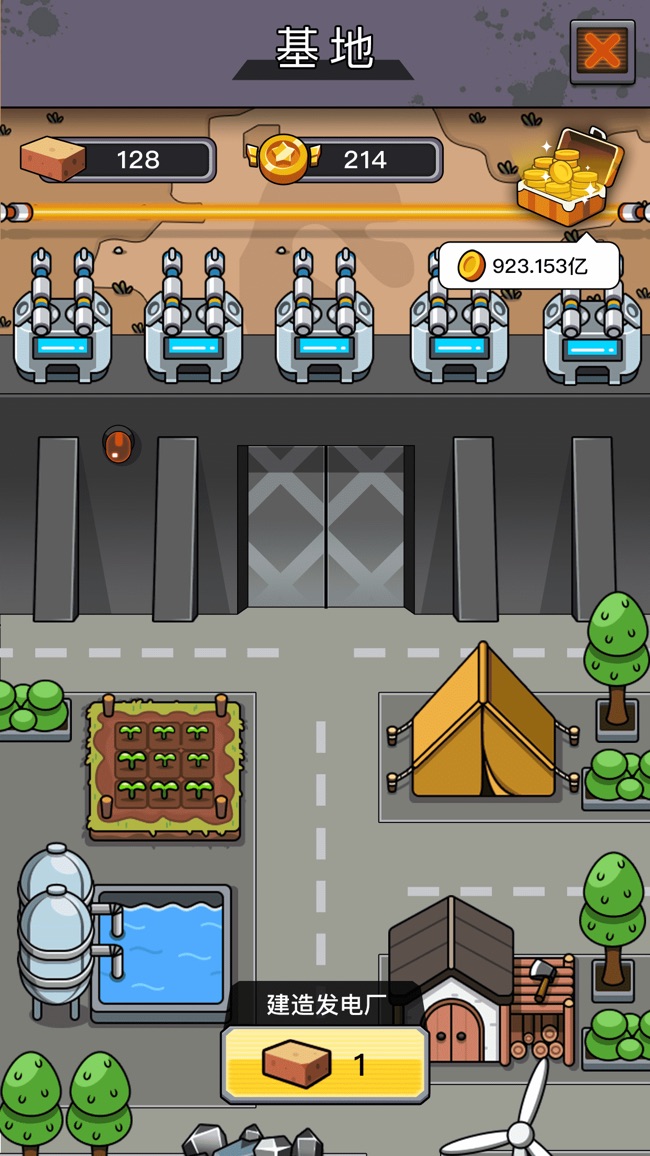Close the base screen with the X button
Viewport: 650px width, 1156px height.
[602, 51]
